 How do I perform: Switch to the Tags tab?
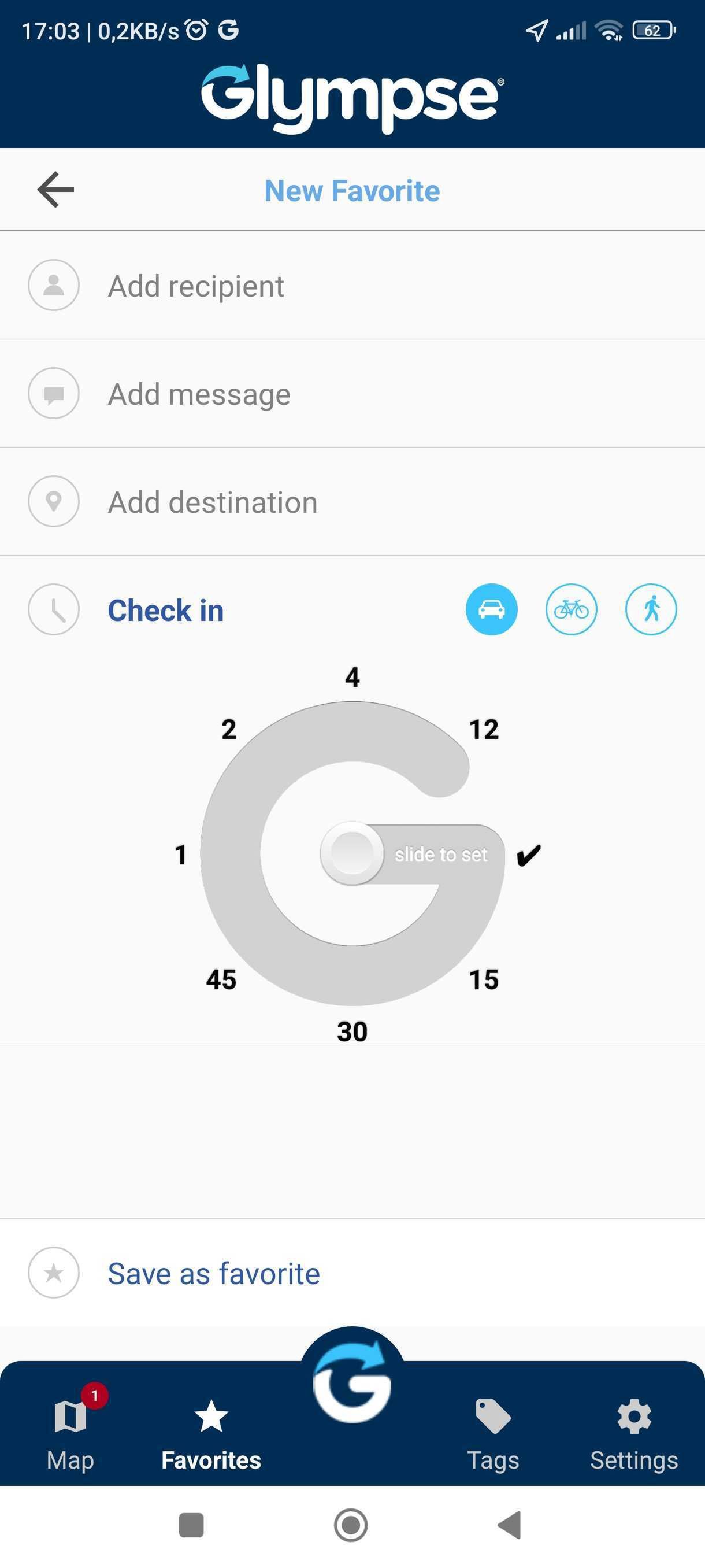coord(493,1433)
